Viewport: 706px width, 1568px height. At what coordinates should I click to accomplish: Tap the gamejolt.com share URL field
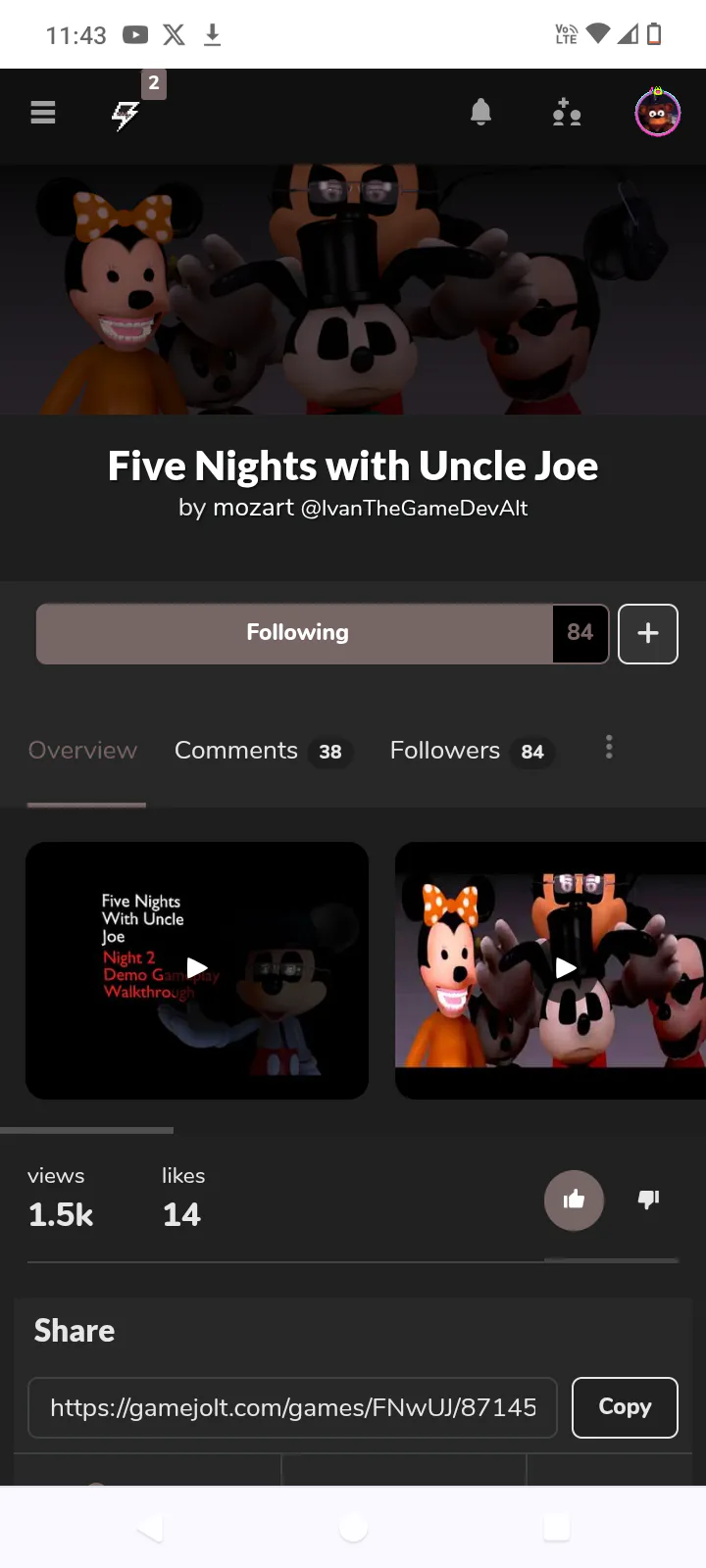click(293, 1407)
